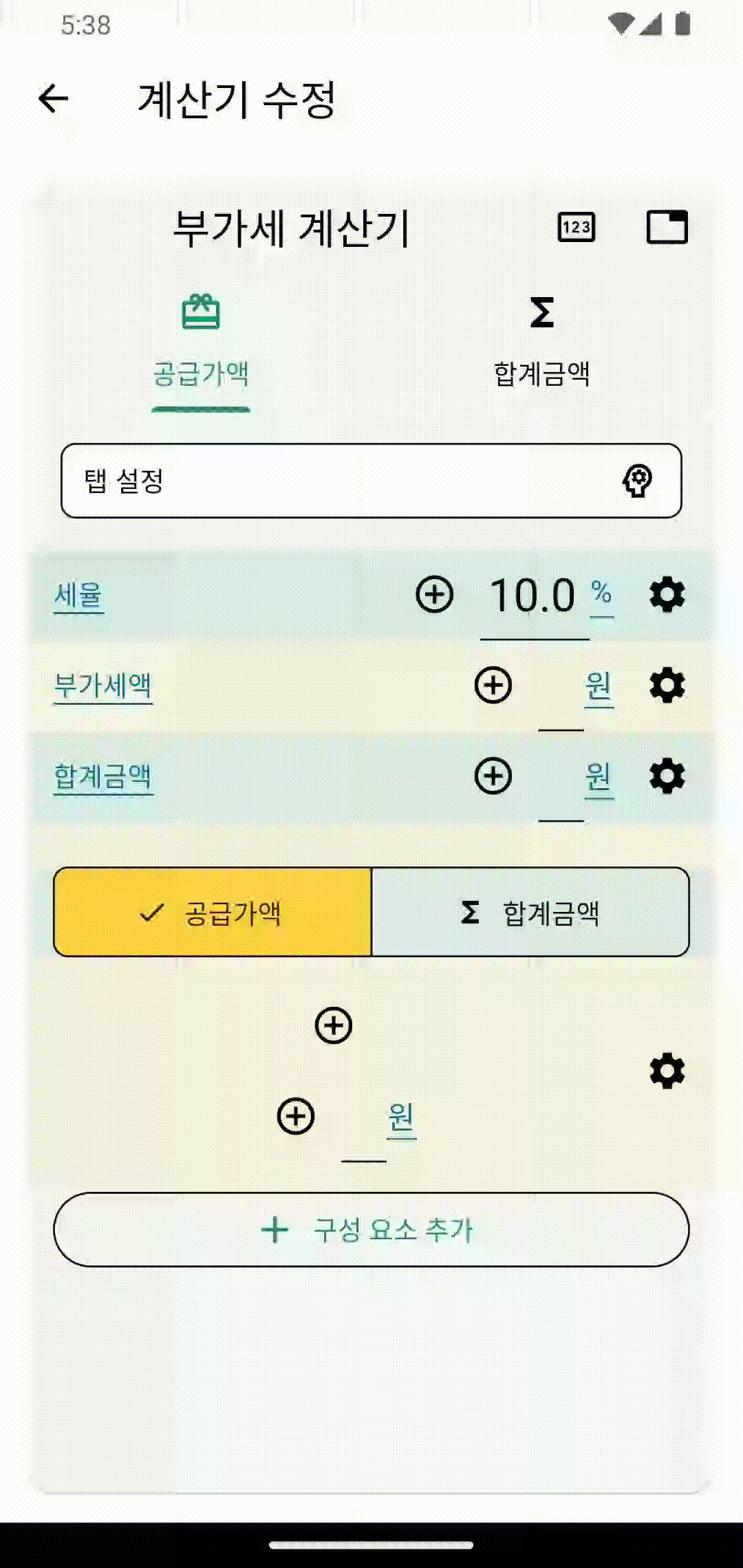Open settings gear for the 부가세액 row

pyautogui.click(x=666, y=684)
